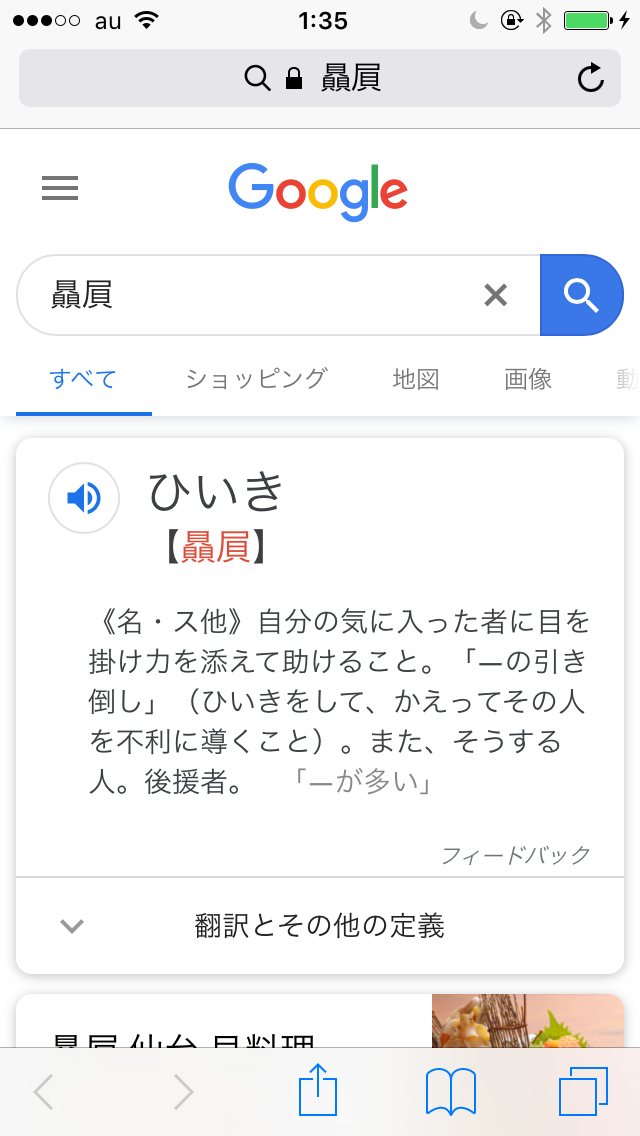Show all open Safari tabs
This screenshot has width=640, height=1136.
(x=583, y=1091)
